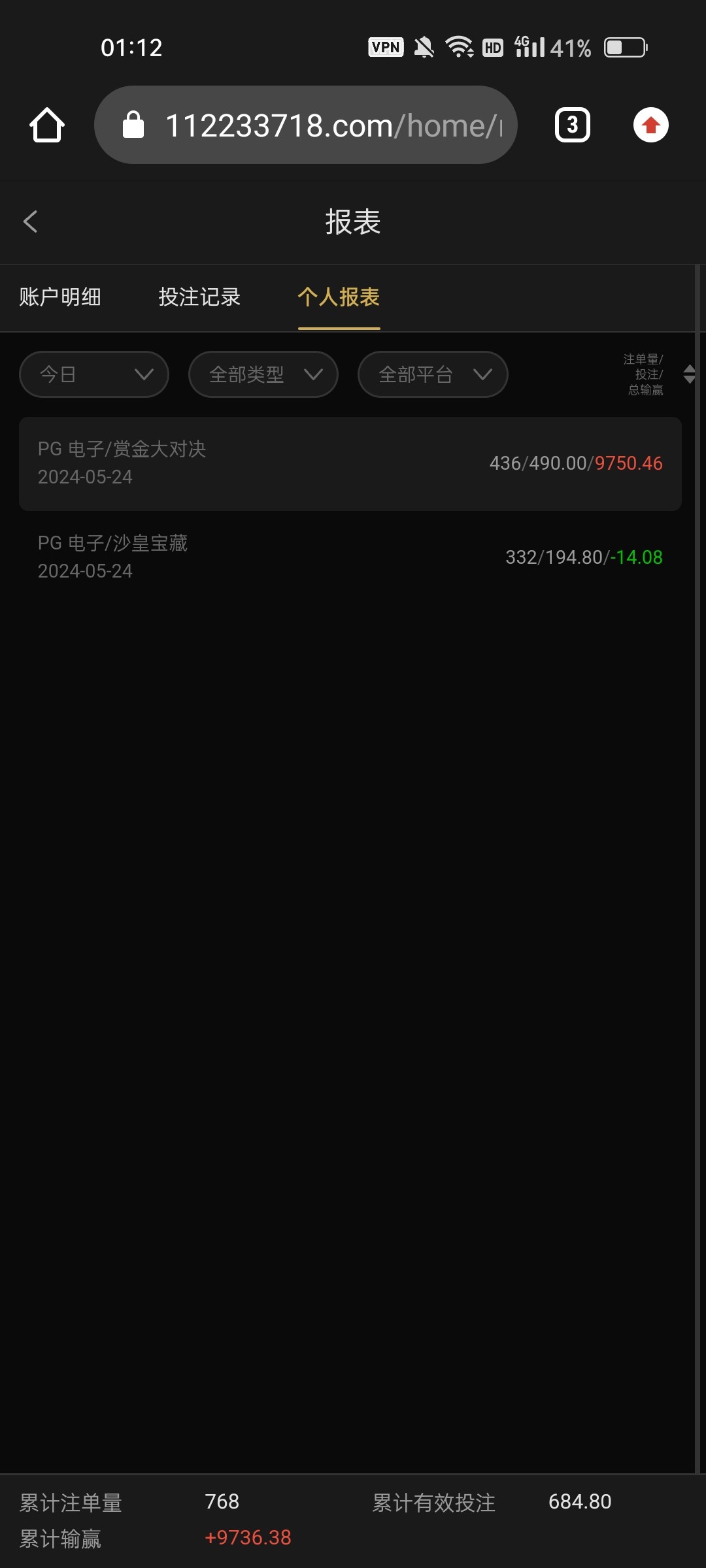
Task: Open the browser tab switcher
Action: (x=572, y=125)
